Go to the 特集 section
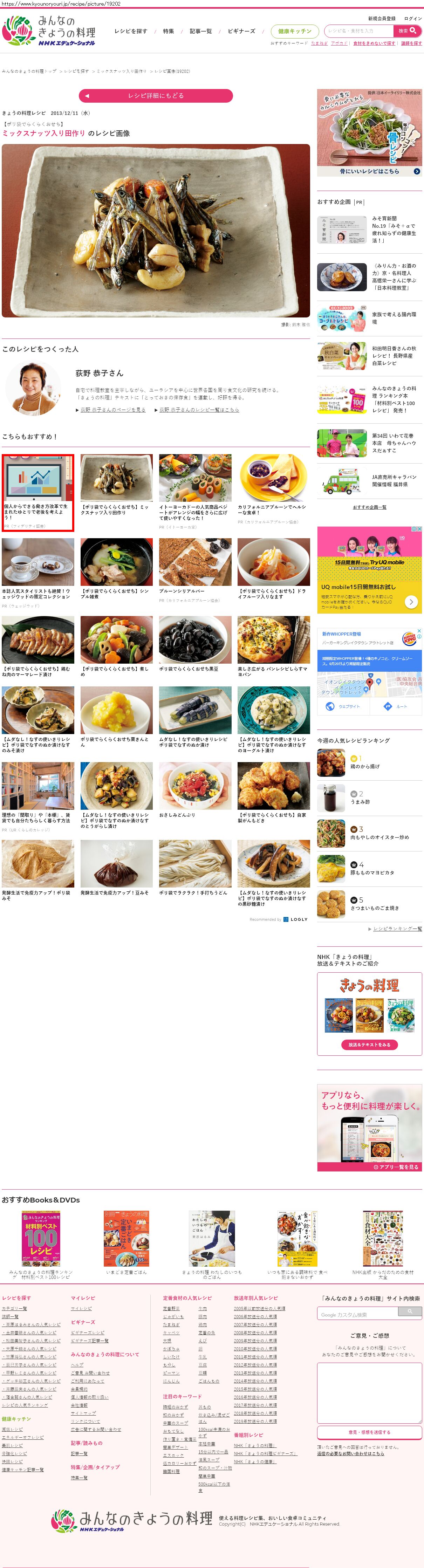424x1568 pixels. tap(169, 31)
